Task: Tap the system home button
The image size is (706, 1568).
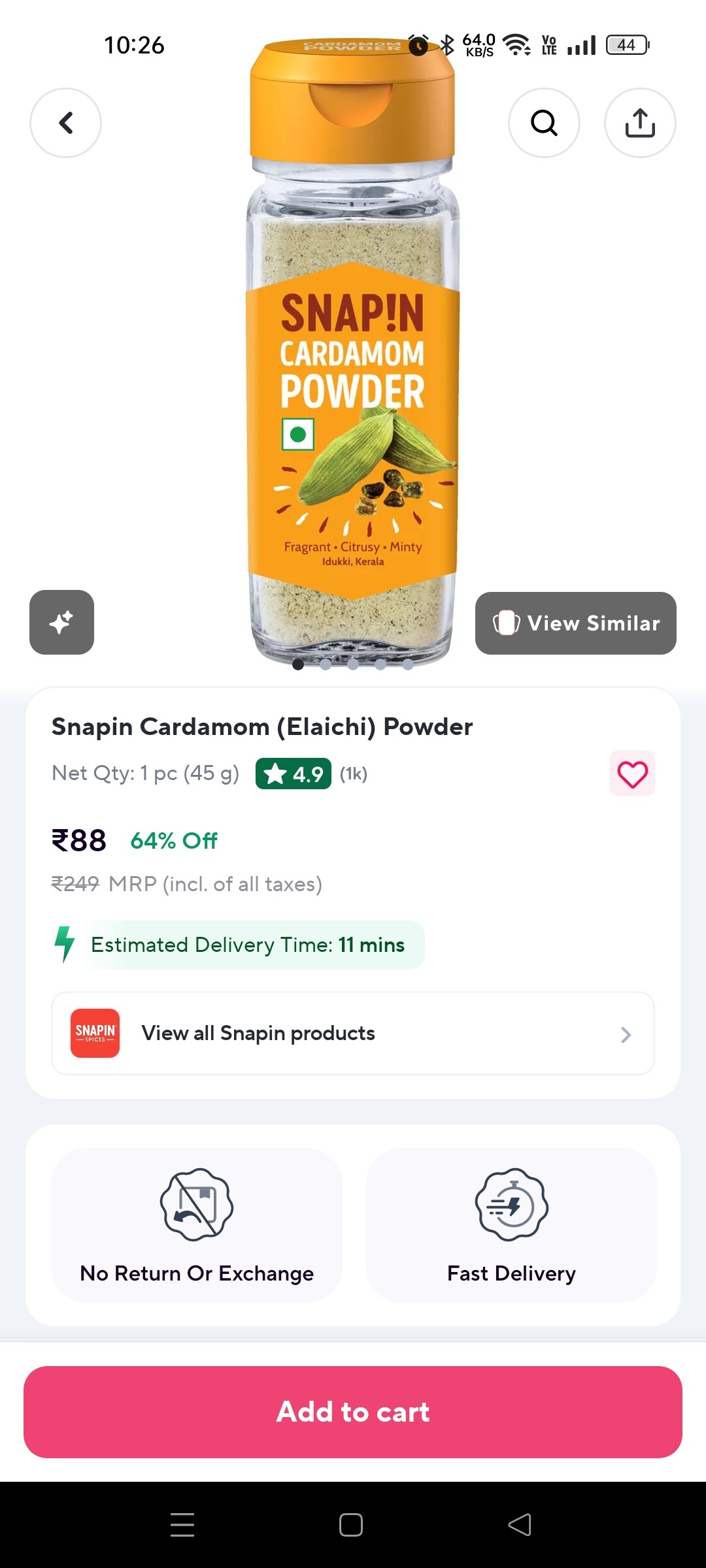Action: (351, 1525)
